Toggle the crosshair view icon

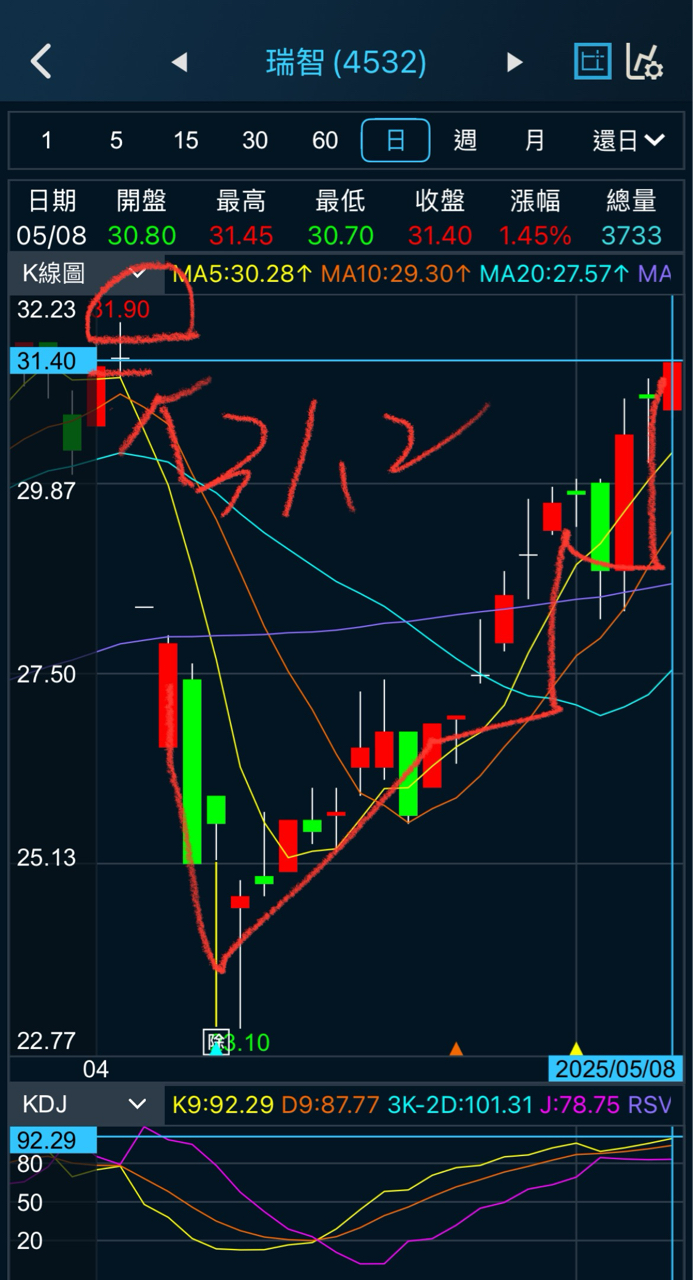(x=592, y=62)
